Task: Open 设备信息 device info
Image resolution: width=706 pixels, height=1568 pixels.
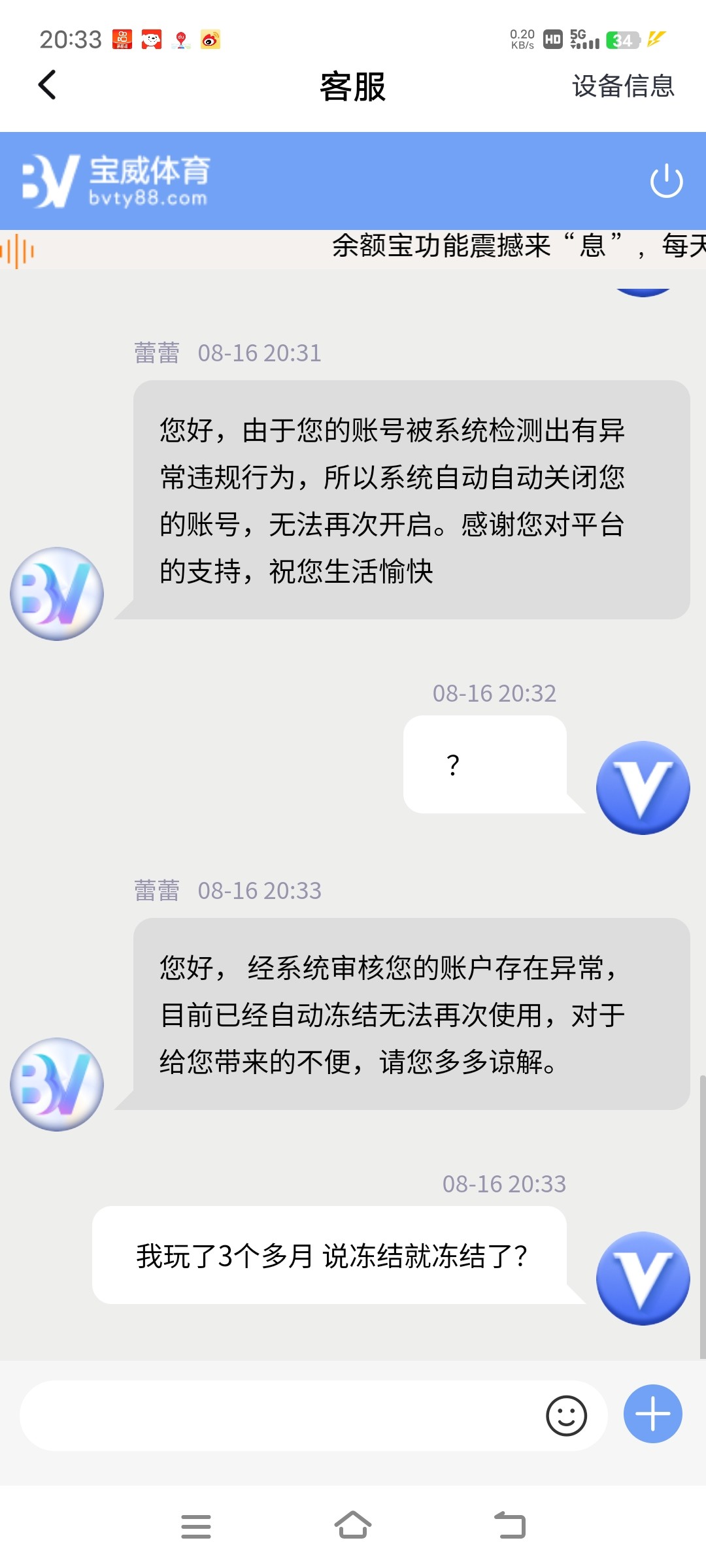Action: coord(621,86)
